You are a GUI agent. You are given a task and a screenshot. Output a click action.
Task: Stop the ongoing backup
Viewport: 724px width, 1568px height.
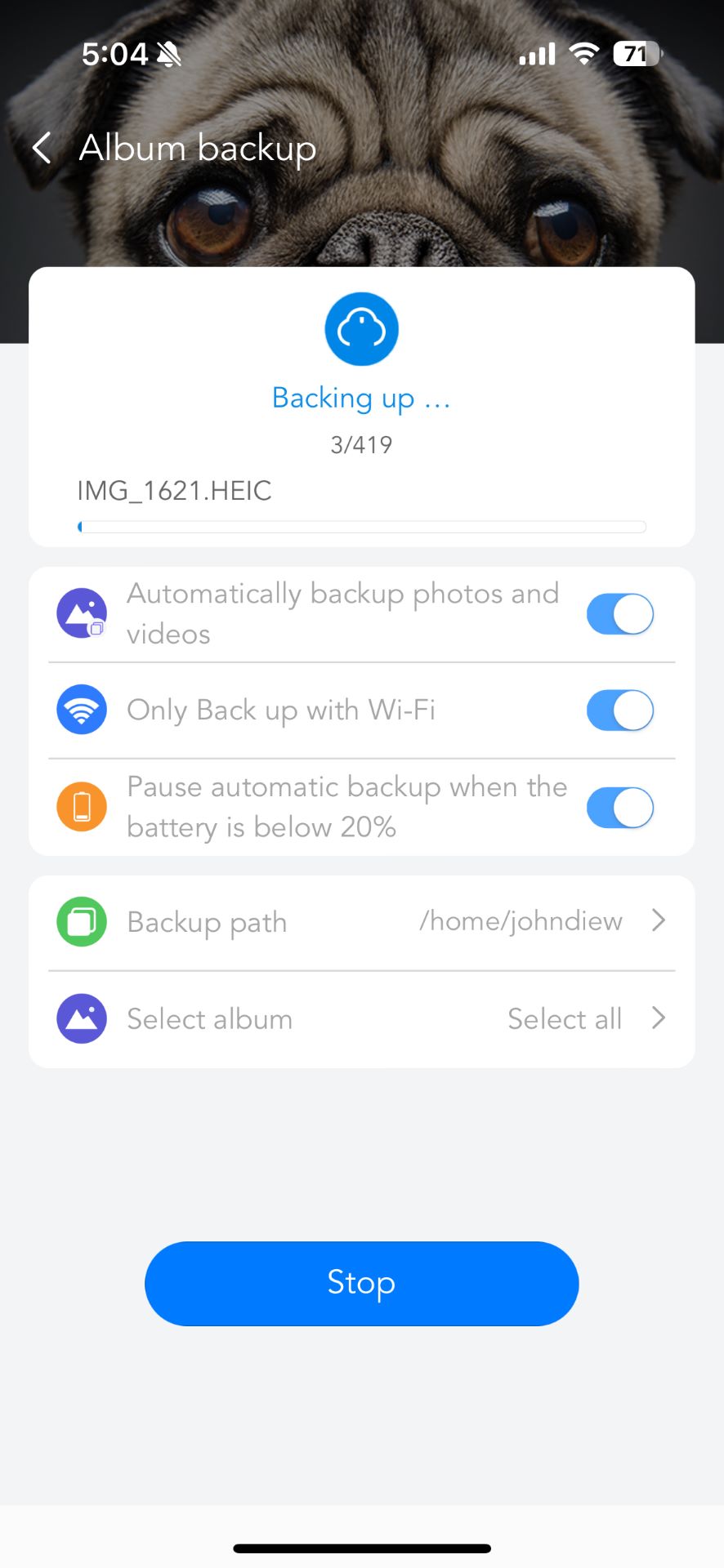click(x=362, y=1283)
